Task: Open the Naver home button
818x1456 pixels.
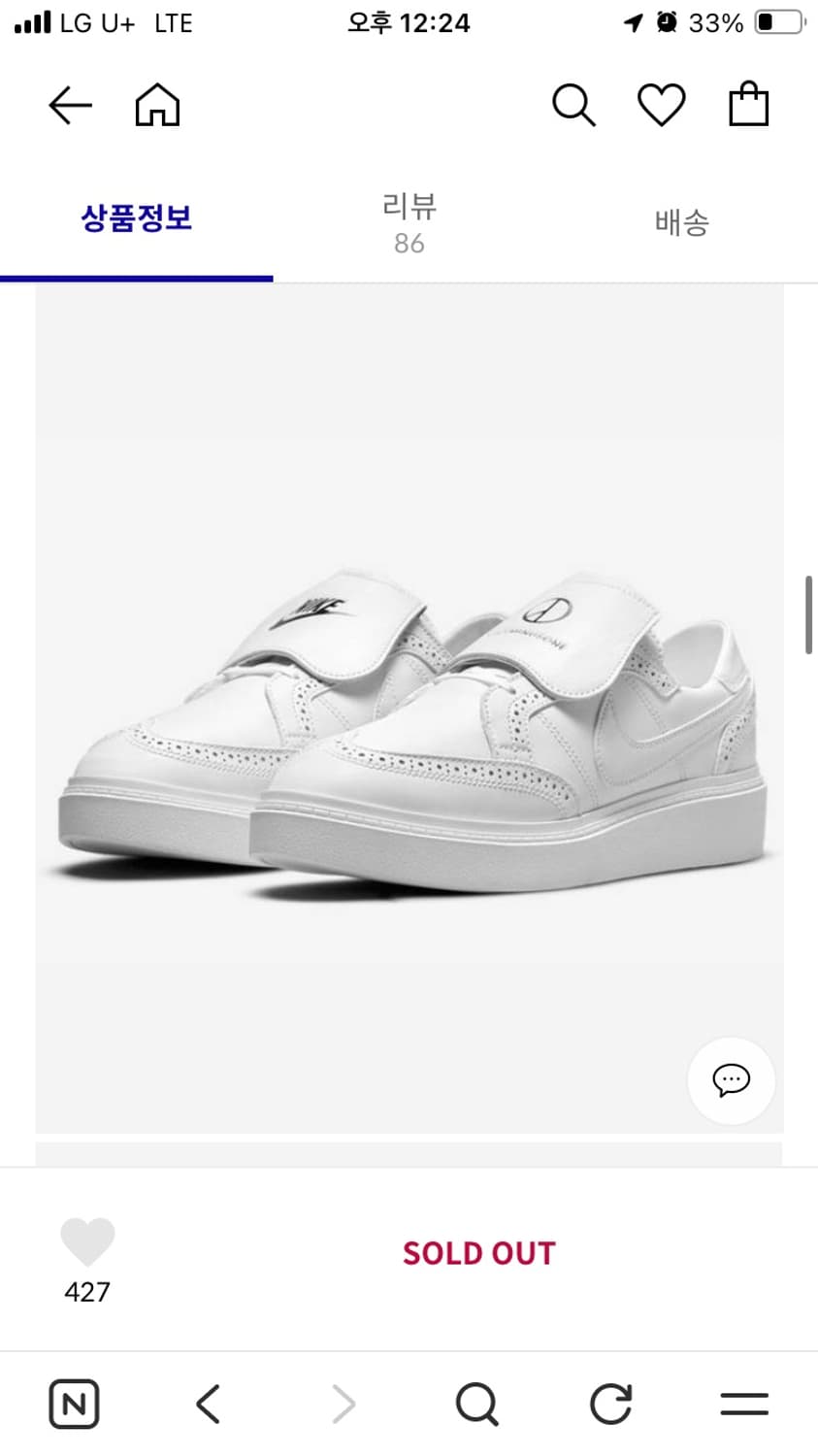Action: (74, 1404)
